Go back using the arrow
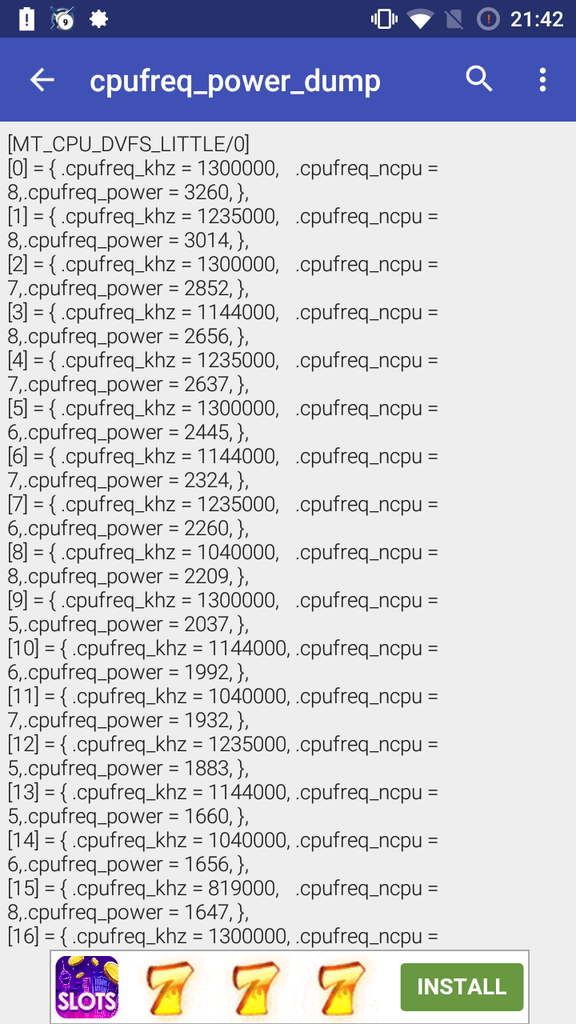Screen dimensions: 576x1024 pos(42,80)
